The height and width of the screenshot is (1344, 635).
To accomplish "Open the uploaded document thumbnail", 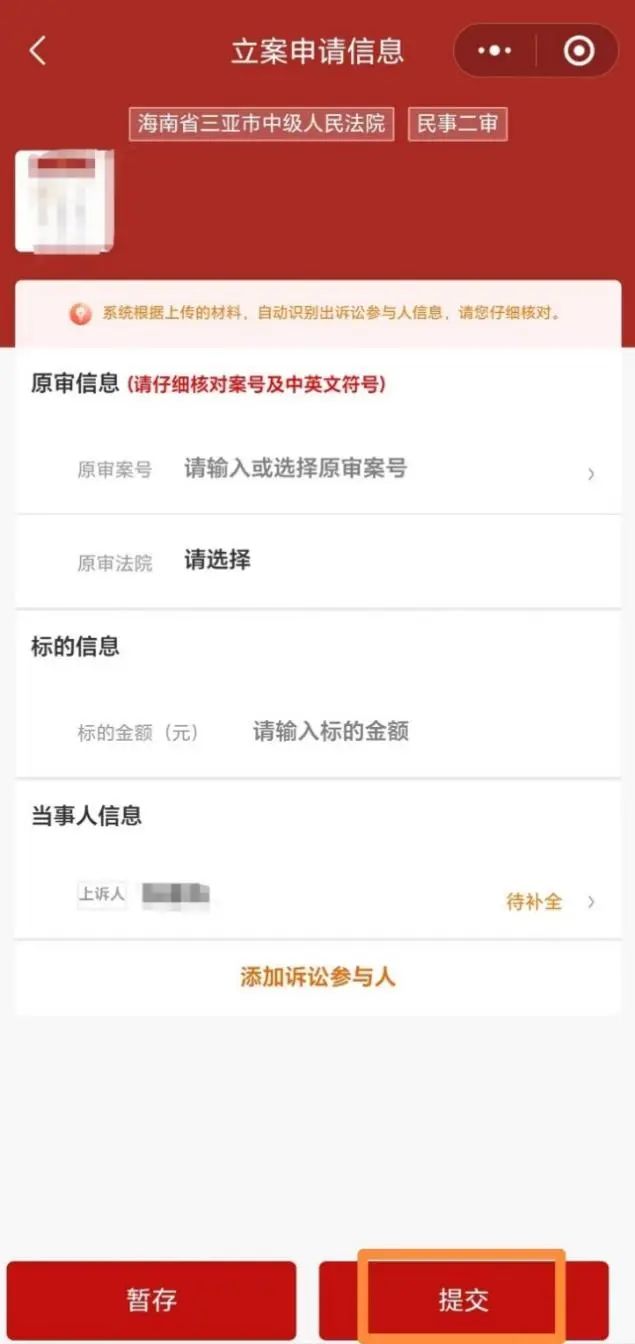I will (64, 201).
